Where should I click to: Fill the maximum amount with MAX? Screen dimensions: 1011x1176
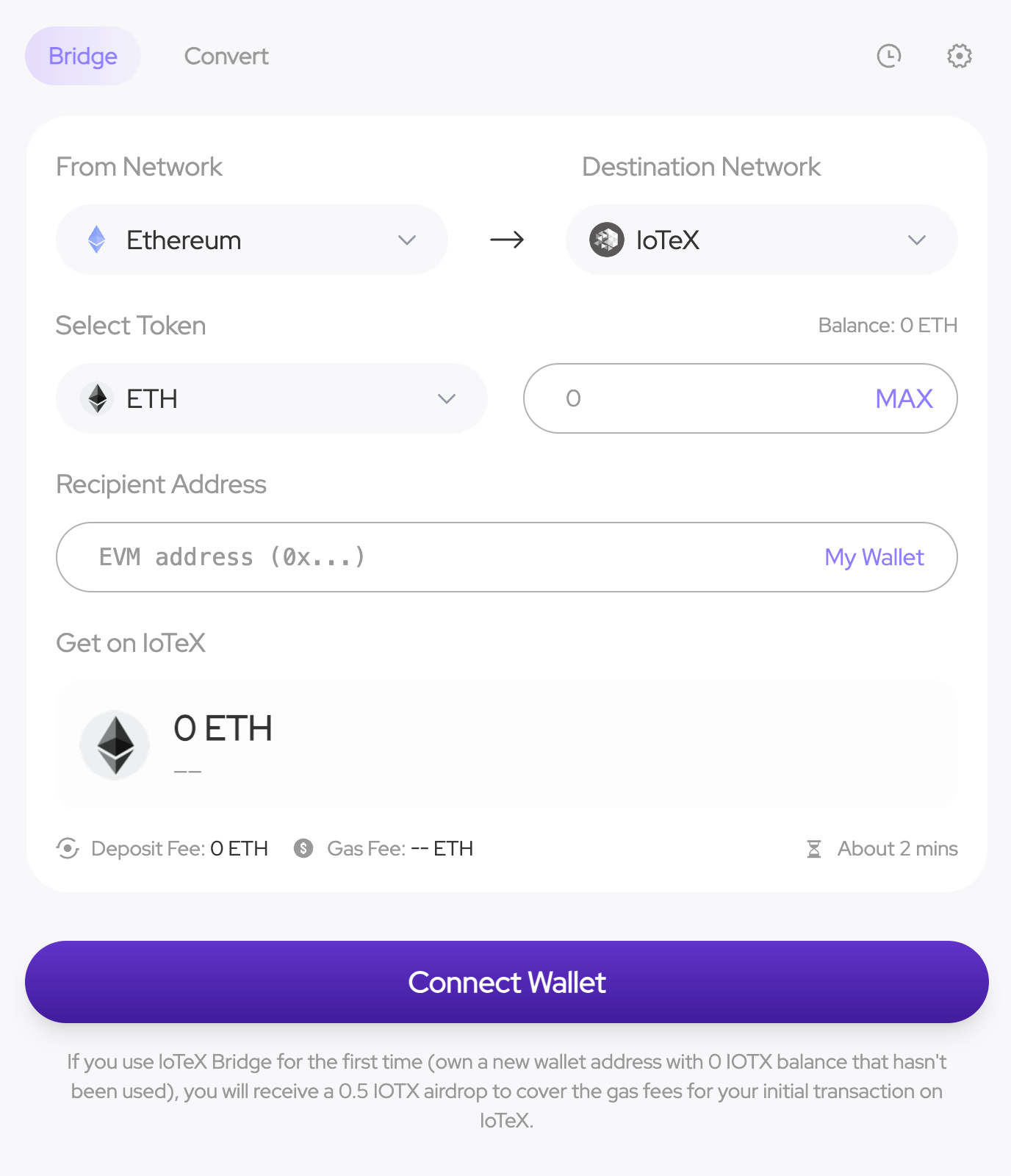click(x=904, y=398)
